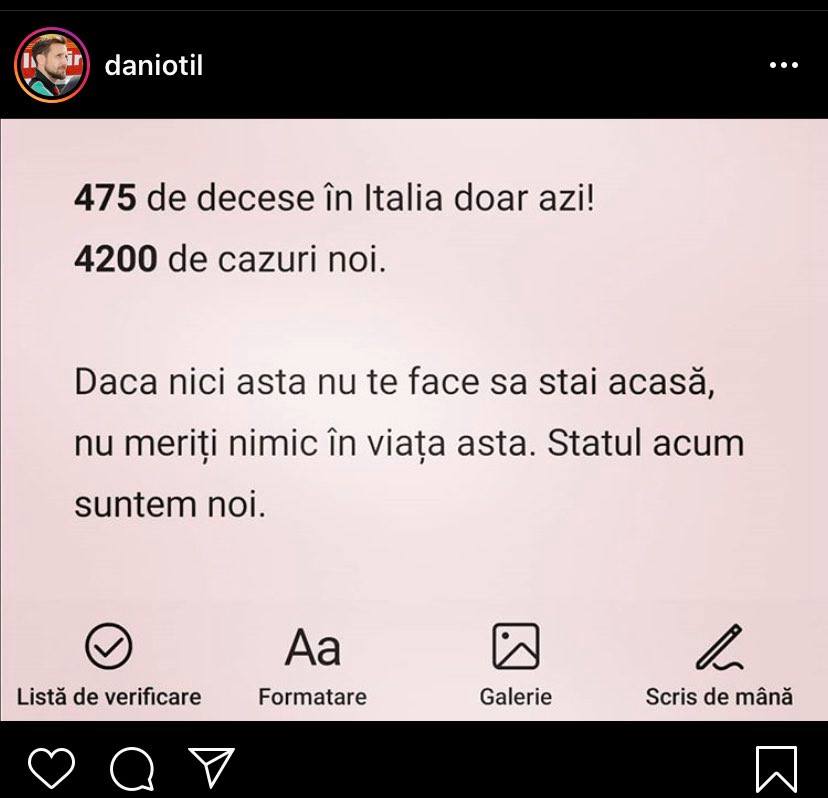Comment on daniotil's post
The height and width of the screenshot is (798, 828).
(x=131, y=769)
